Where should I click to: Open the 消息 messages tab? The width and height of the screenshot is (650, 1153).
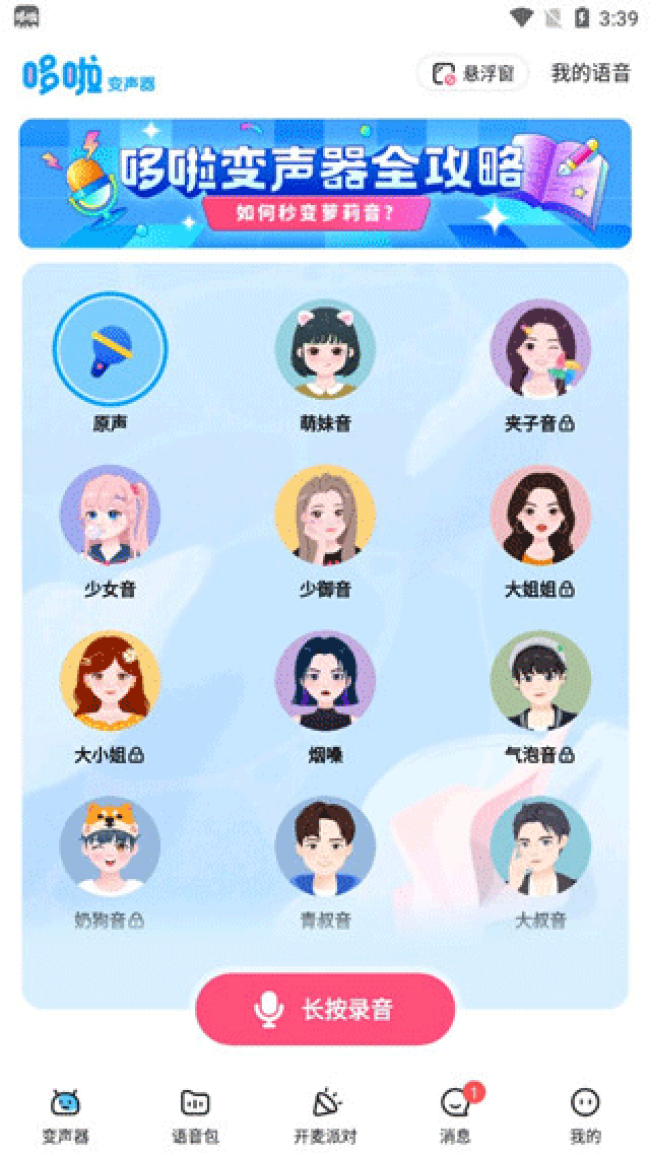pos(456,1114)
